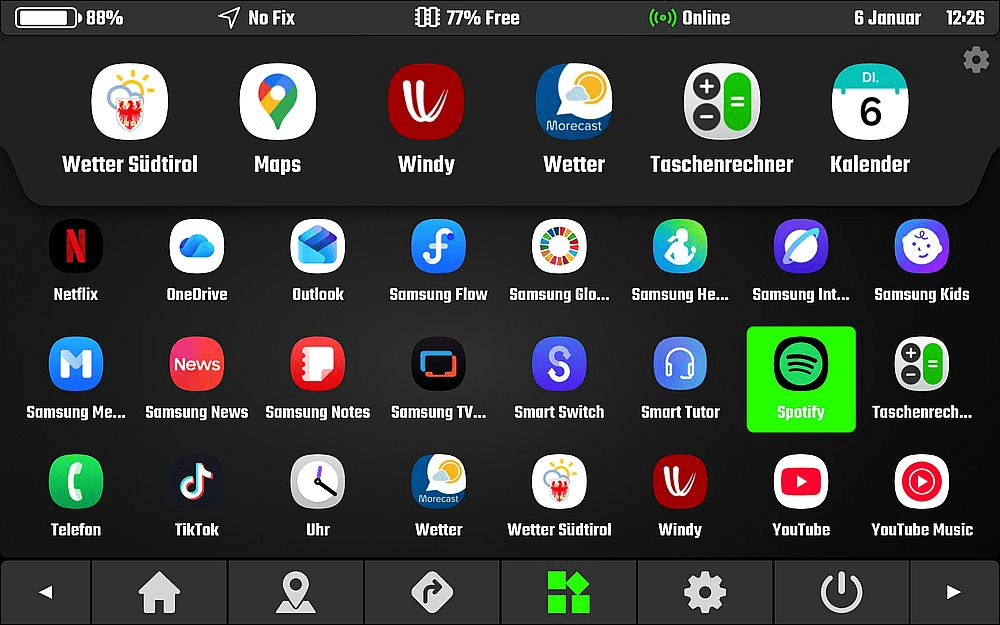Open Samsung Notes
Screen dimensions: 1000x625
[318, 365]
